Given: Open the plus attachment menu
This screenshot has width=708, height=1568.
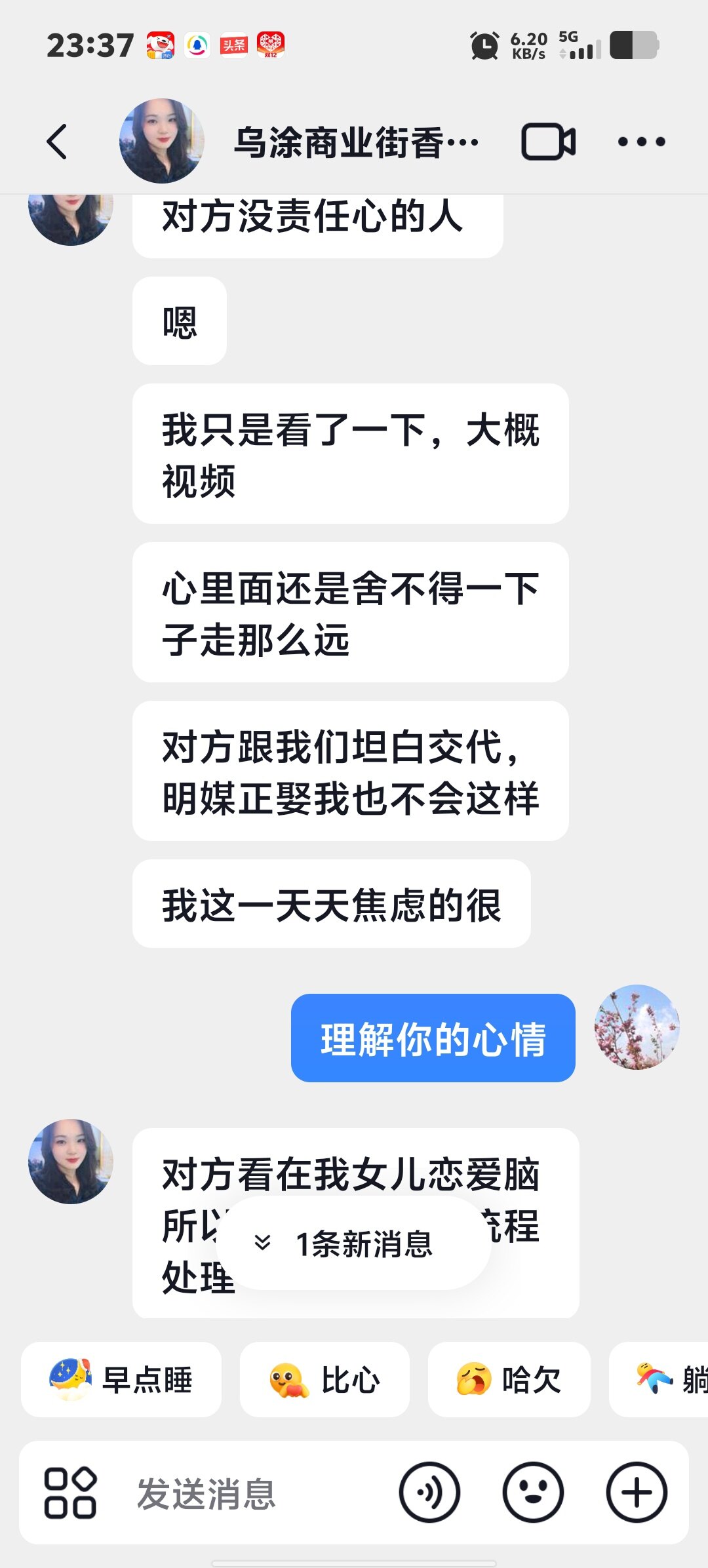Looking at the screenshot, I should (x=637, y=1493).
